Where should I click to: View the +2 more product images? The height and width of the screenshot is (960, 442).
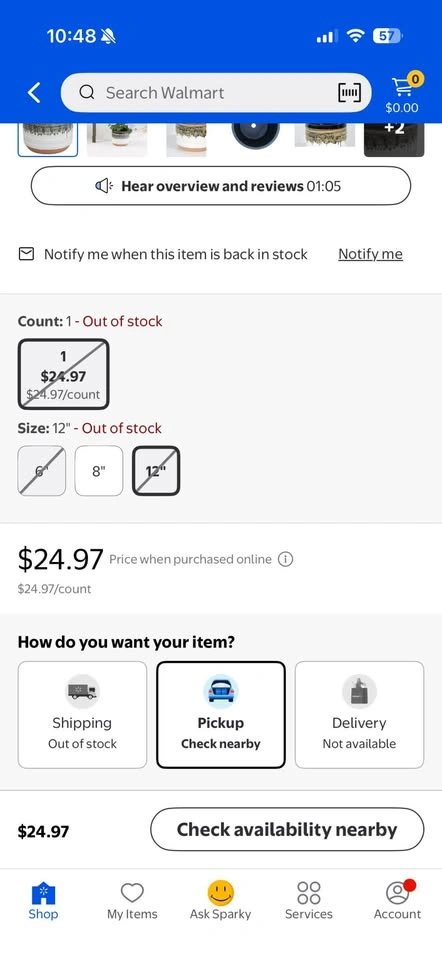pos(394,140)
